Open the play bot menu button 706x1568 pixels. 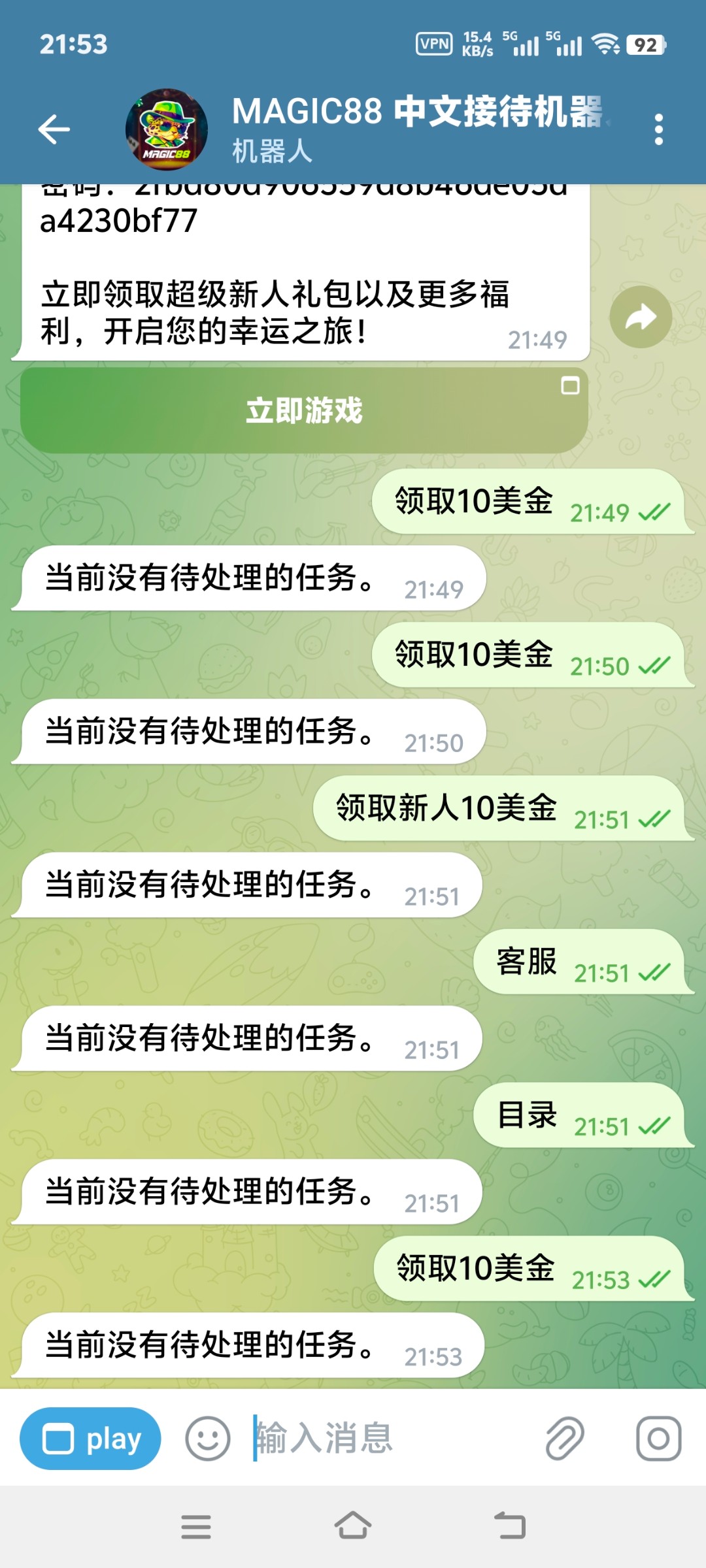pyautogui.click(x=90, y=1439)
